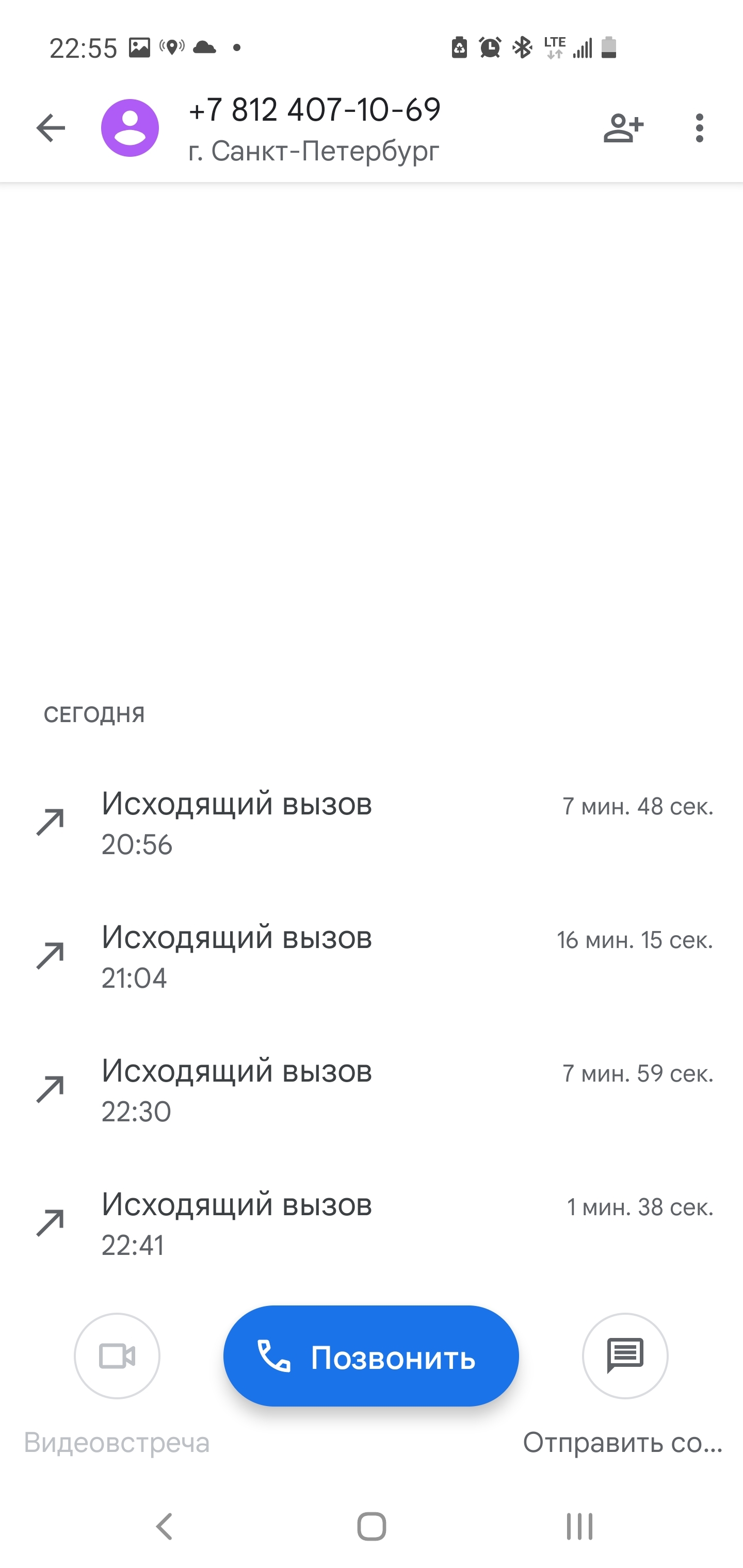The image size is (743, 1568).
Task: Open system recent apps
Action: (579, 1526)
